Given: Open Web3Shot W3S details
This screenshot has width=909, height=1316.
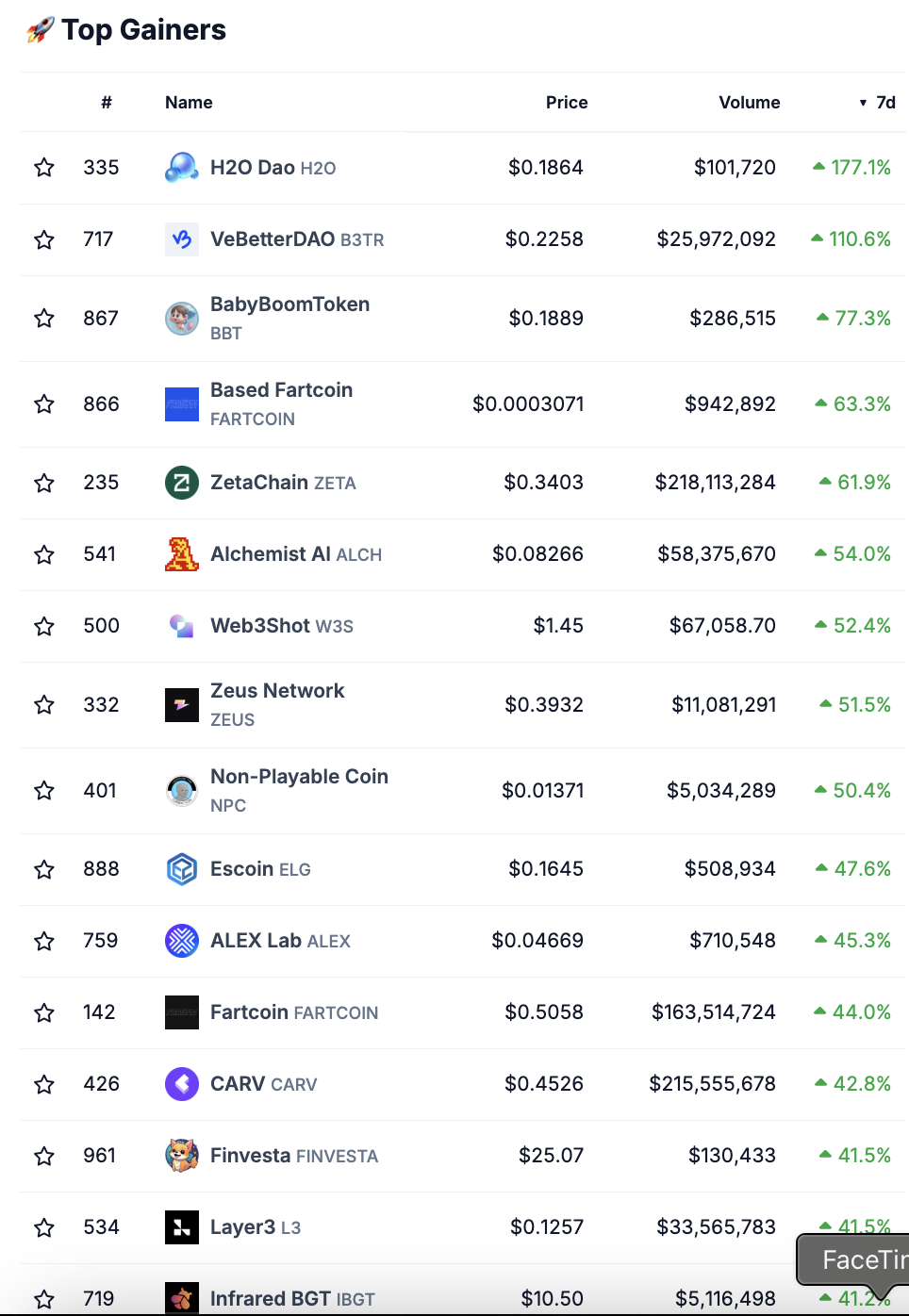Looking at the screenshot, I should (260, 626).
